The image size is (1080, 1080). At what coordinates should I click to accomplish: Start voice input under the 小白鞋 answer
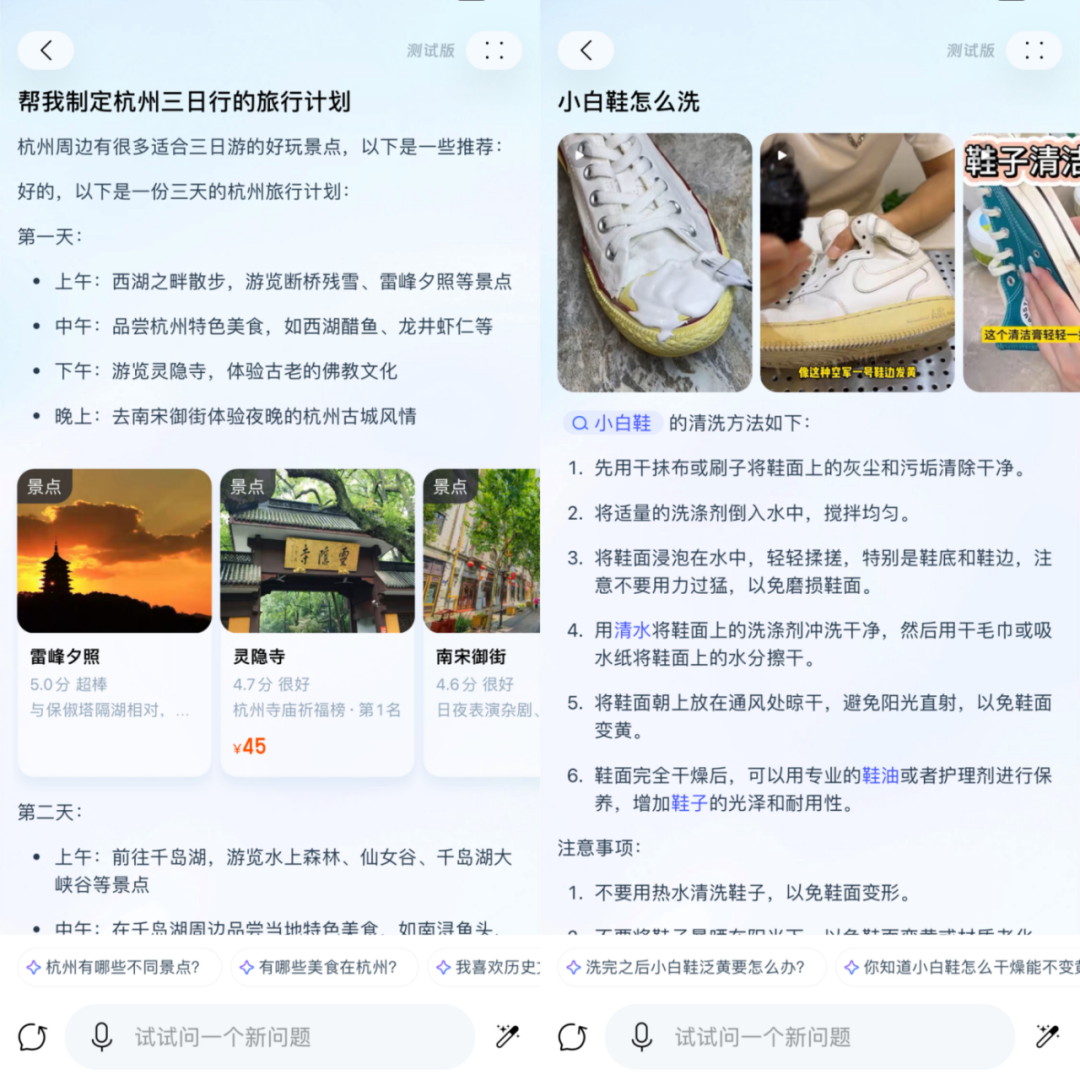[x=642, y=1037]
